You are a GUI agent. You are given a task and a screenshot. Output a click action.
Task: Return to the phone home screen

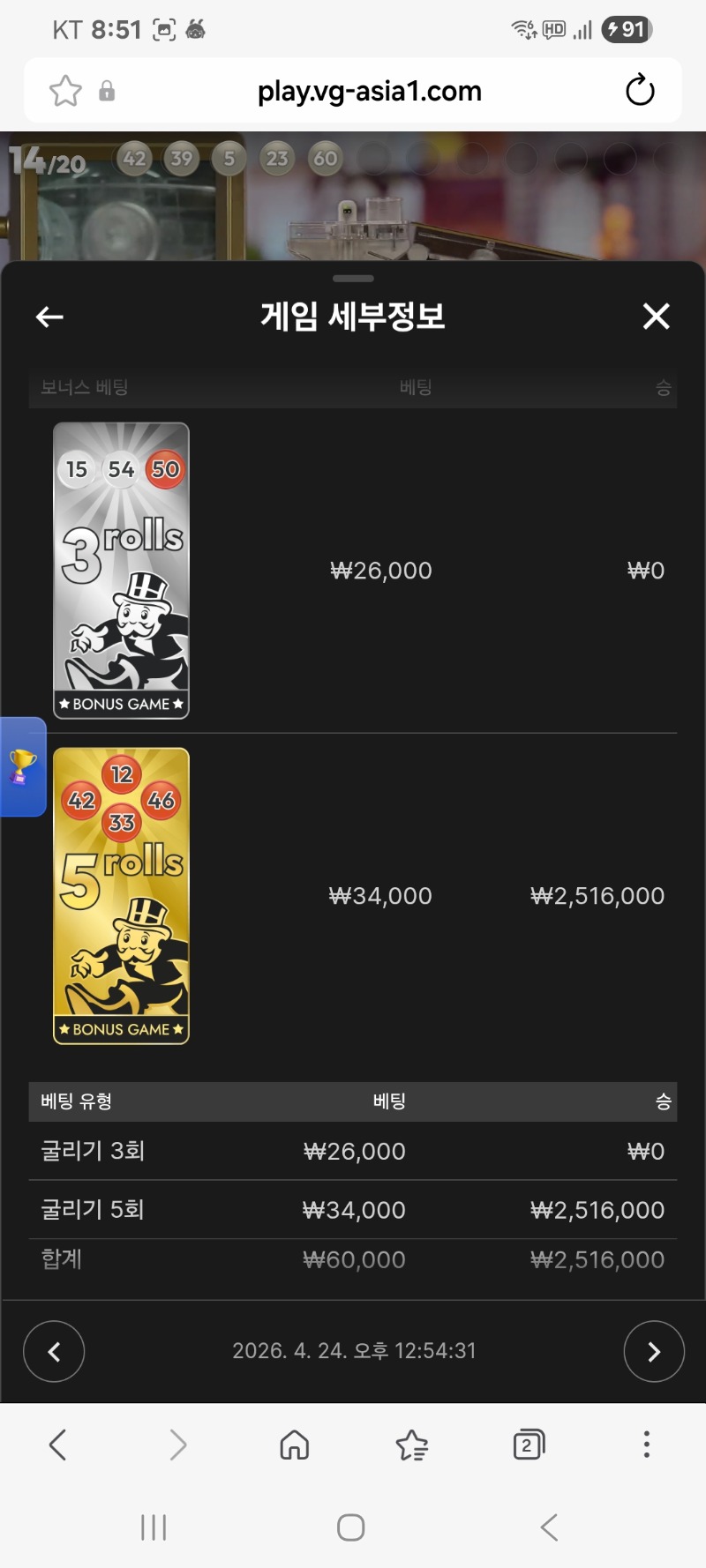pos(351,1527)
